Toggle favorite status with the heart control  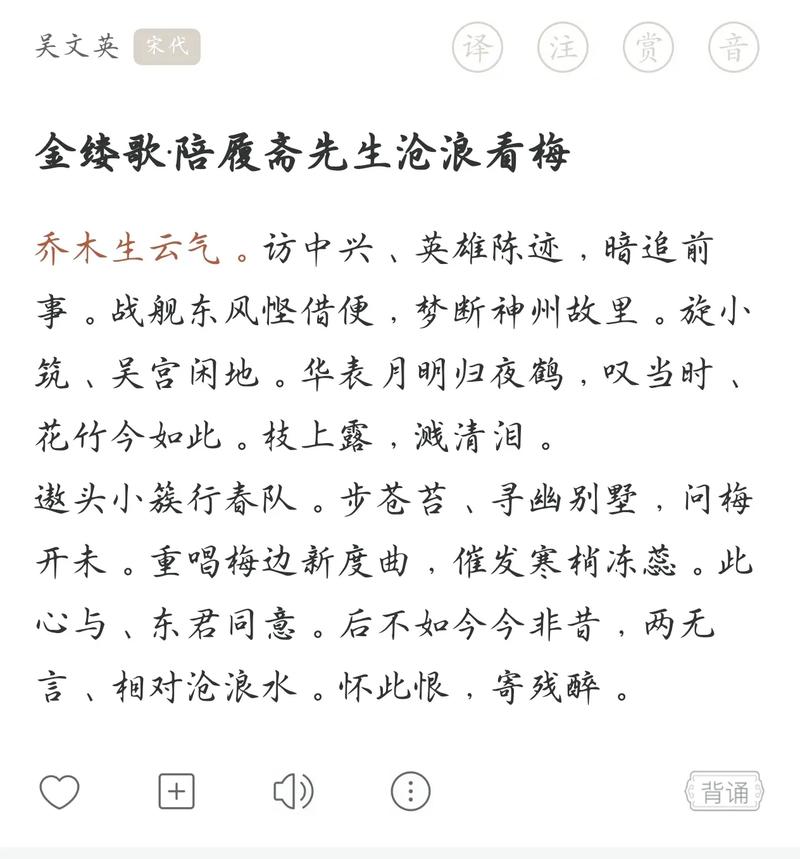click(x=60, y=792)
